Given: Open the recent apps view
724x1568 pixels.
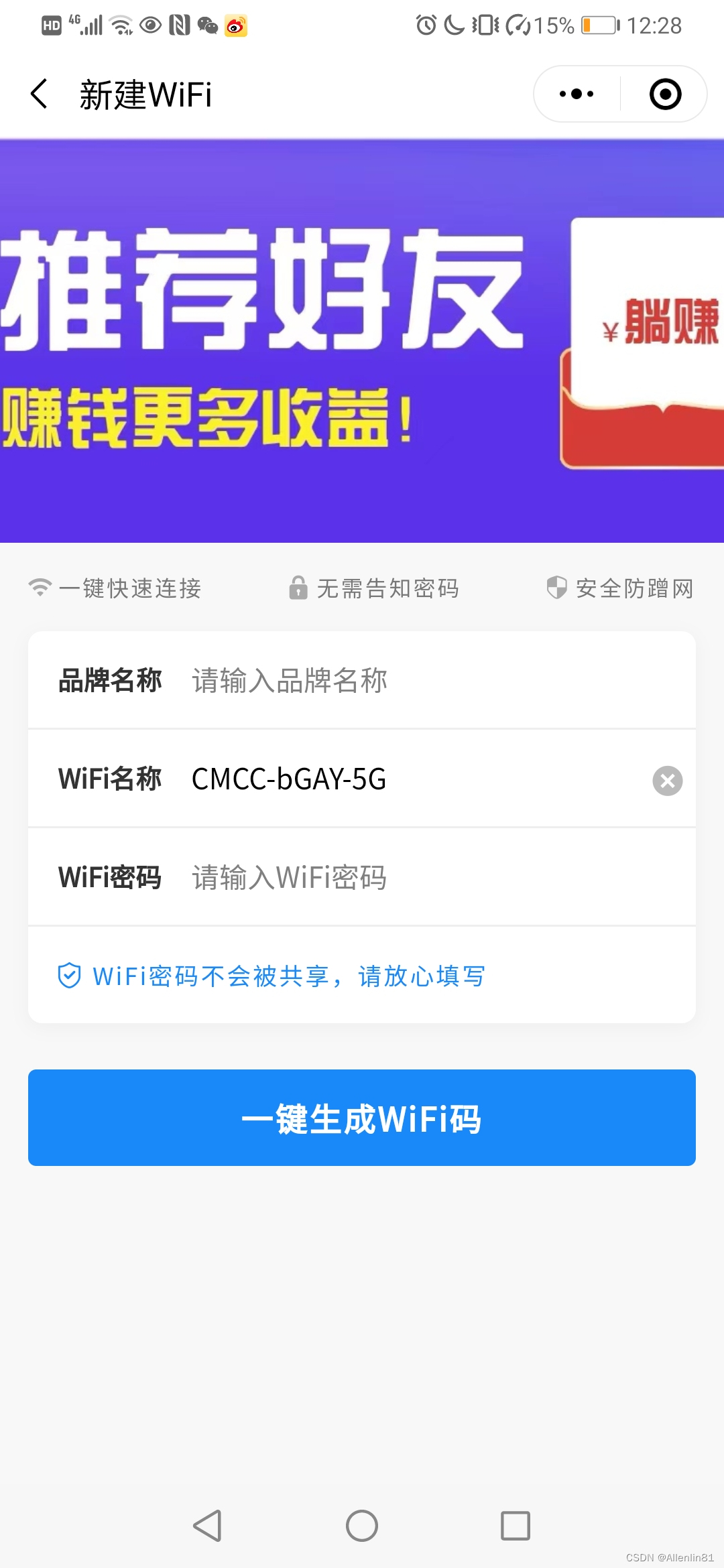Looking at the screenshot, I should [516, 1526].
